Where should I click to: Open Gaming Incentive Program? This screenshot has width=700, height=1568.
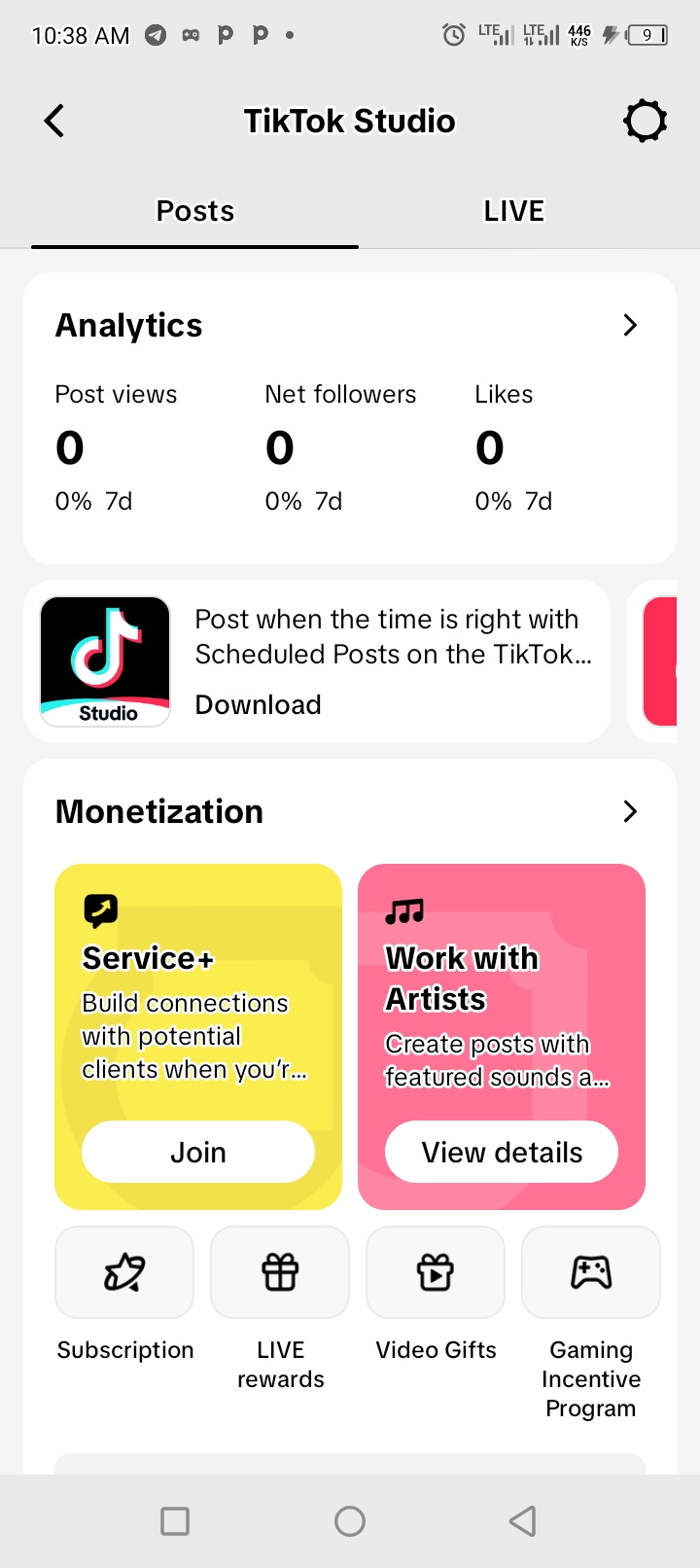[x=591, y=1272]
